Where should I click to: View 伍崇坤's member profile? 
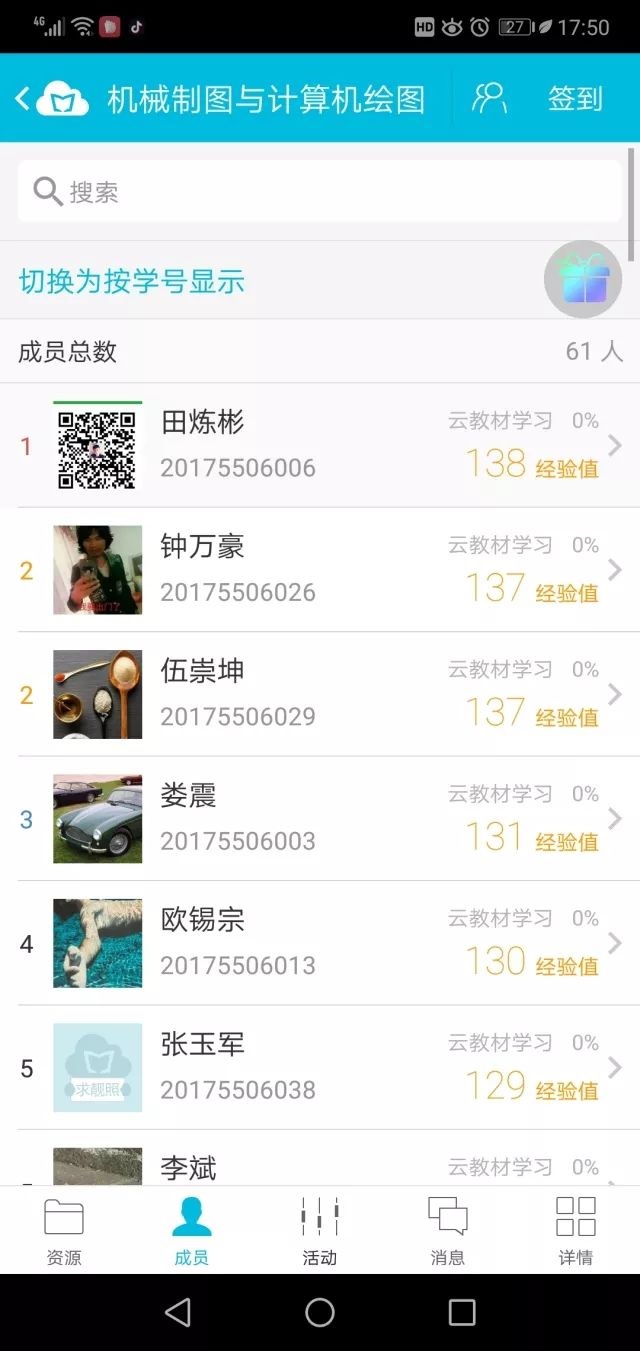coord(320,694)
